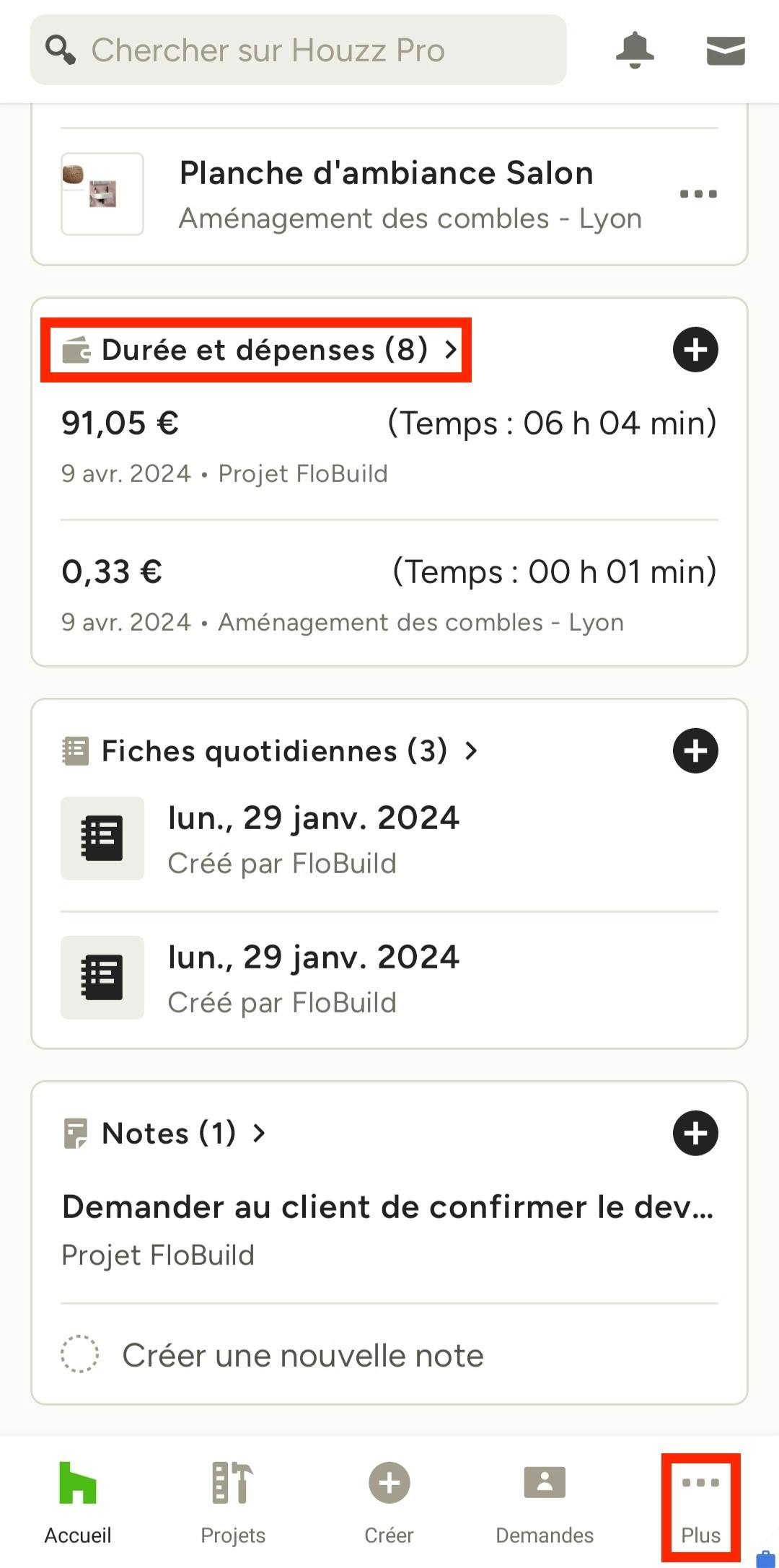Screen dimensions: 779x1568
Task: Expand the Notes section
Action: [164, 1134]
